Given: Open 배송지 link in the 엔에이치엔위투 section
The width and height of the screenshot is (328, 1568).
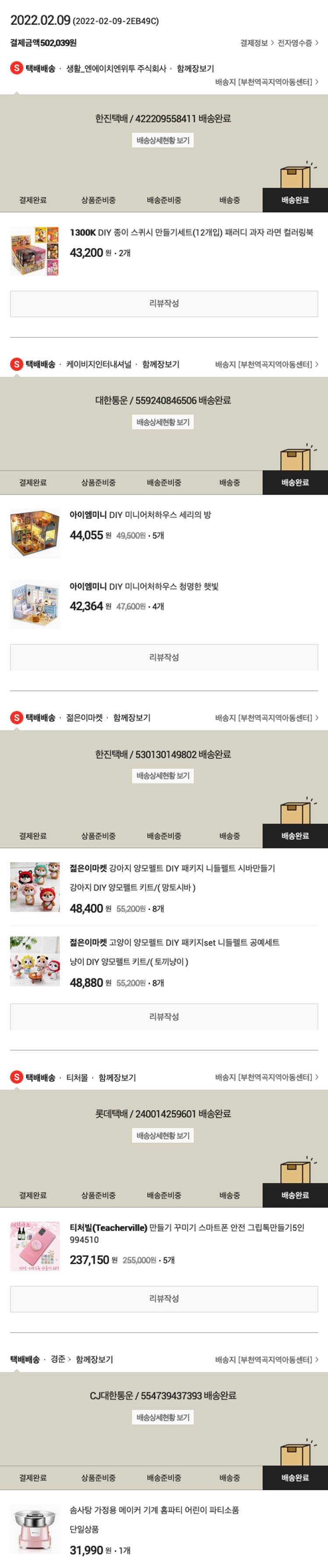Looking at the screenshot, I should click(x=266, y=81).
